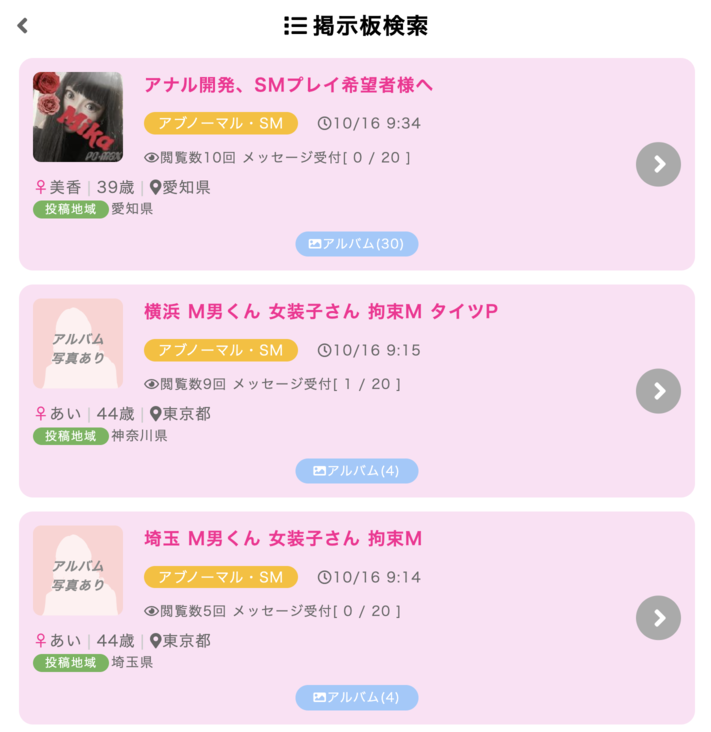This screenshot has height=732, width=711.
Task: Tap the arrow button on 美香's post
Action: pyautogui.click(x=658, y=164)
